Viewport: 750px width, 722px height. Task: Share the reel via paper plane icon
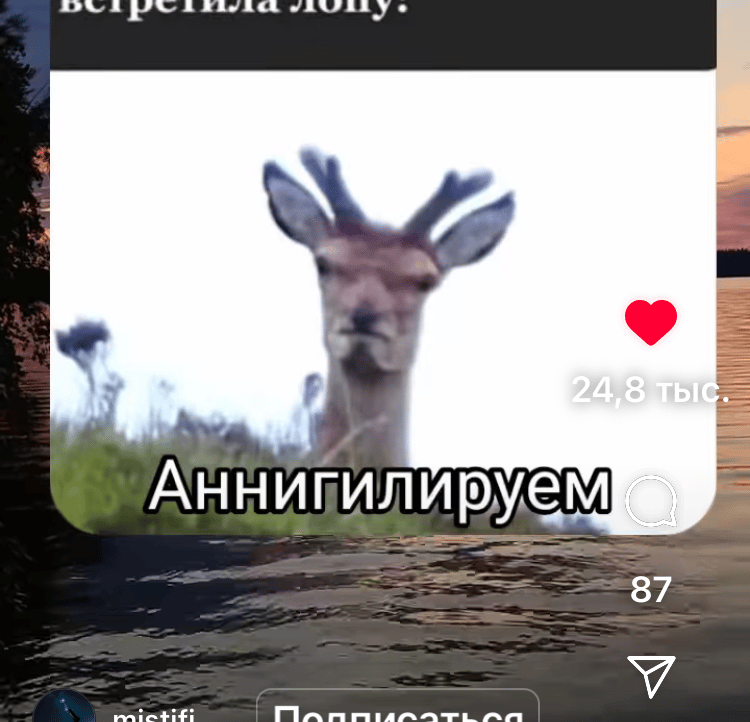coord(651,676)
